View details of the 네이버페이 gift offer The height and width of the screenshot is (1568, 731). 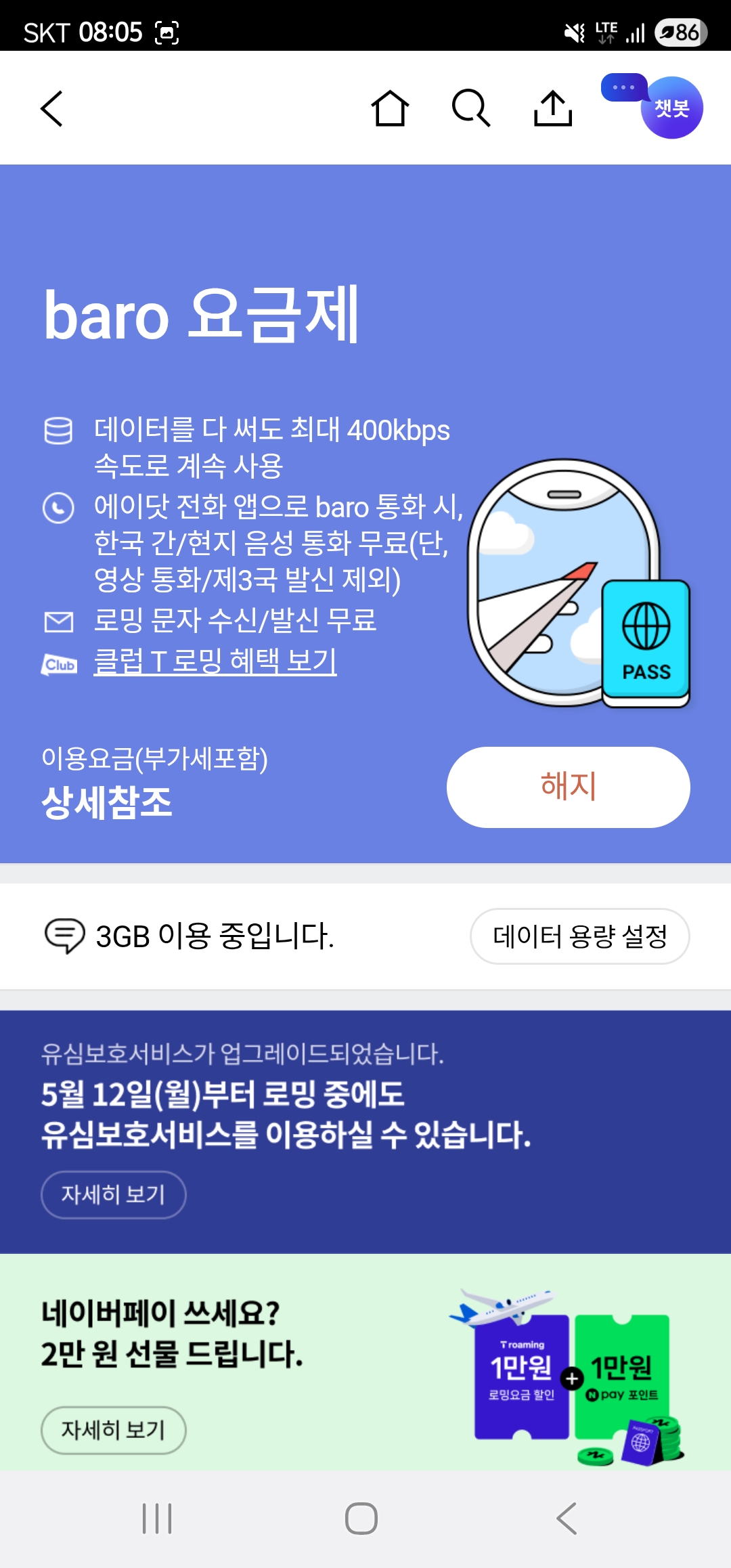(x=113, y=1430)
